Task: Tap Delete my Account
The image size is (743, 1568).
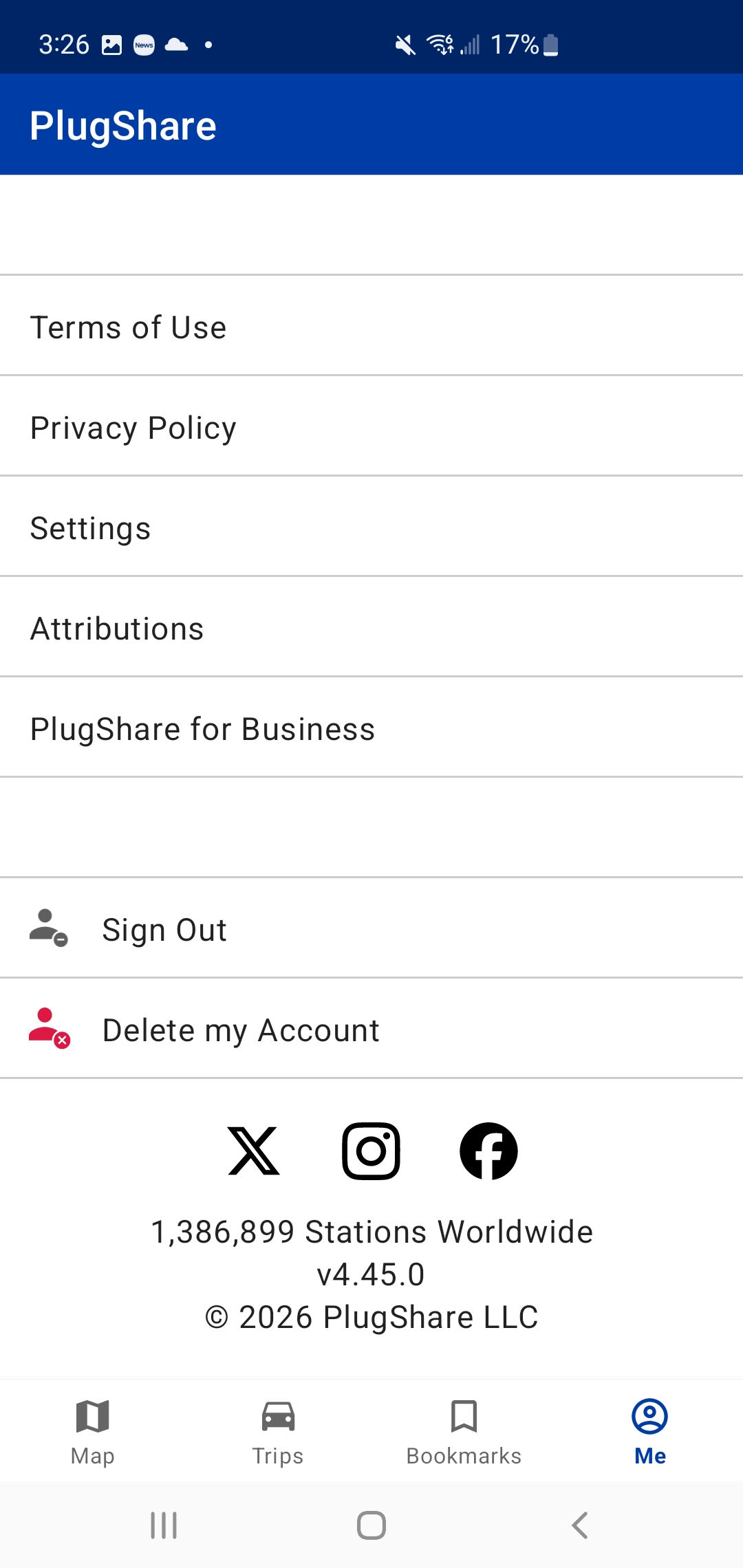Action: click(x=371, y=1030)
